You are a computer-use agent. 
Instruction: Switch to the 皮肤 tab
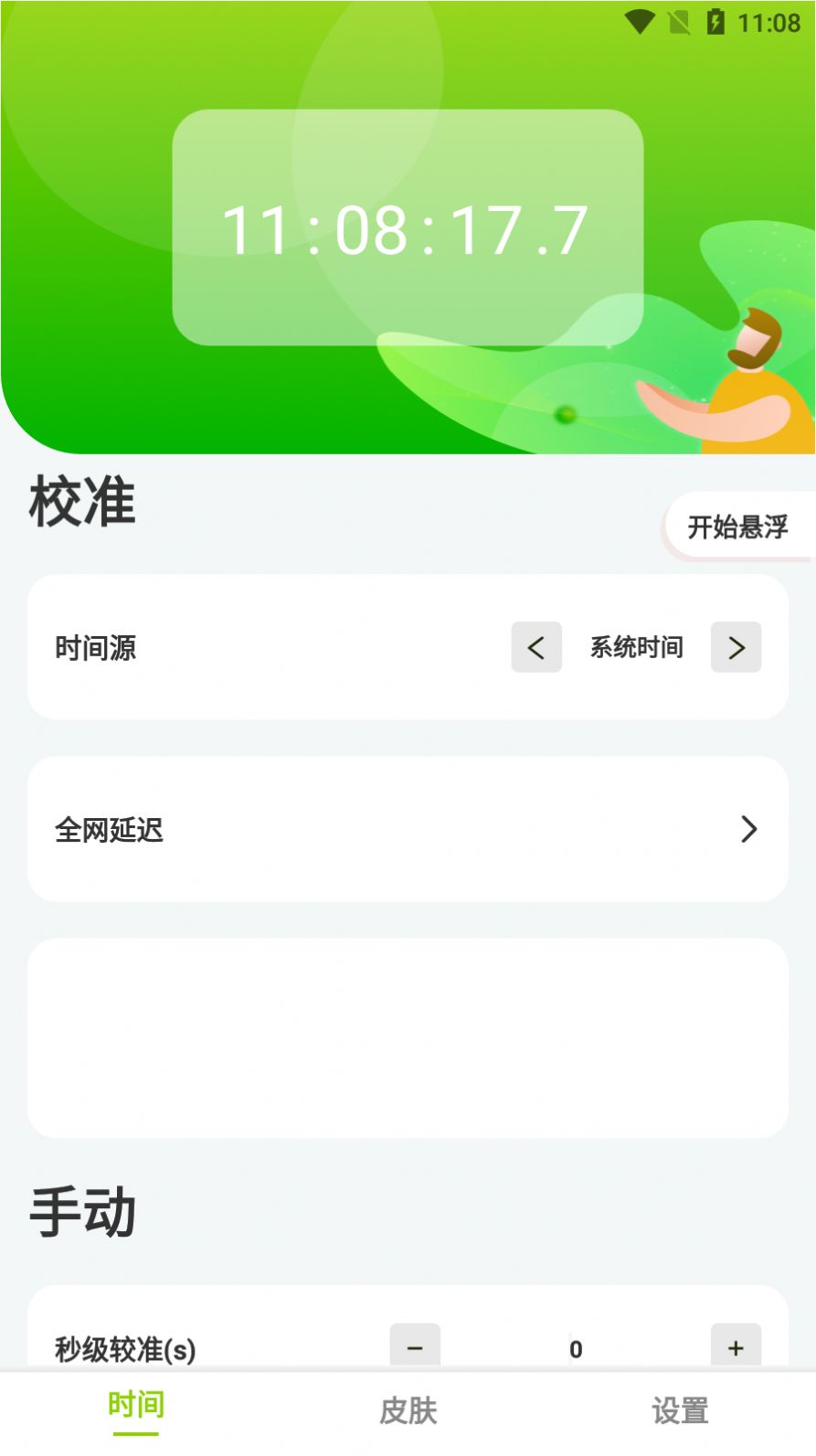point(408,1410)
